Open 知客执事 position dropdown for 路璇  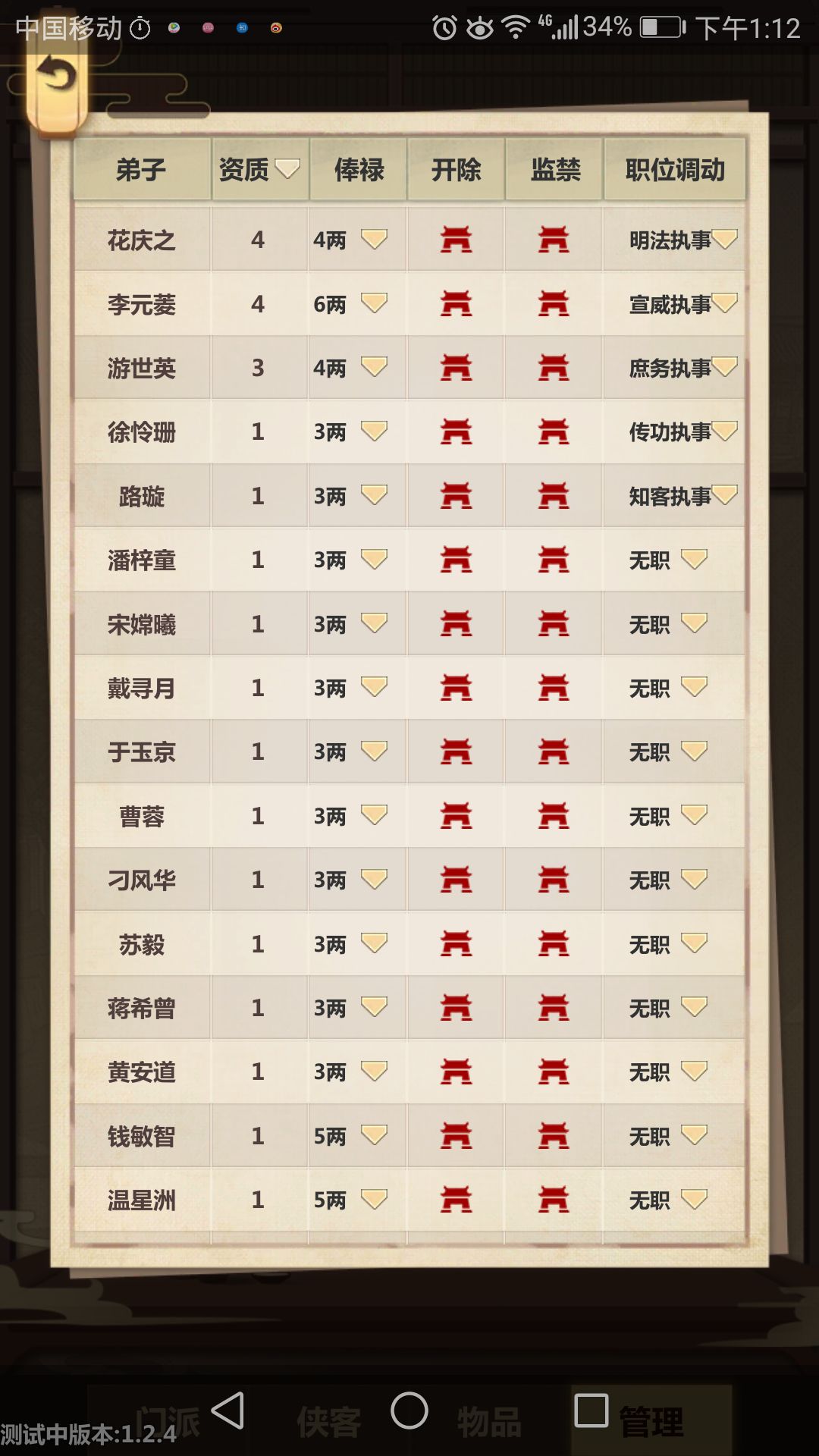pos(724,495)
